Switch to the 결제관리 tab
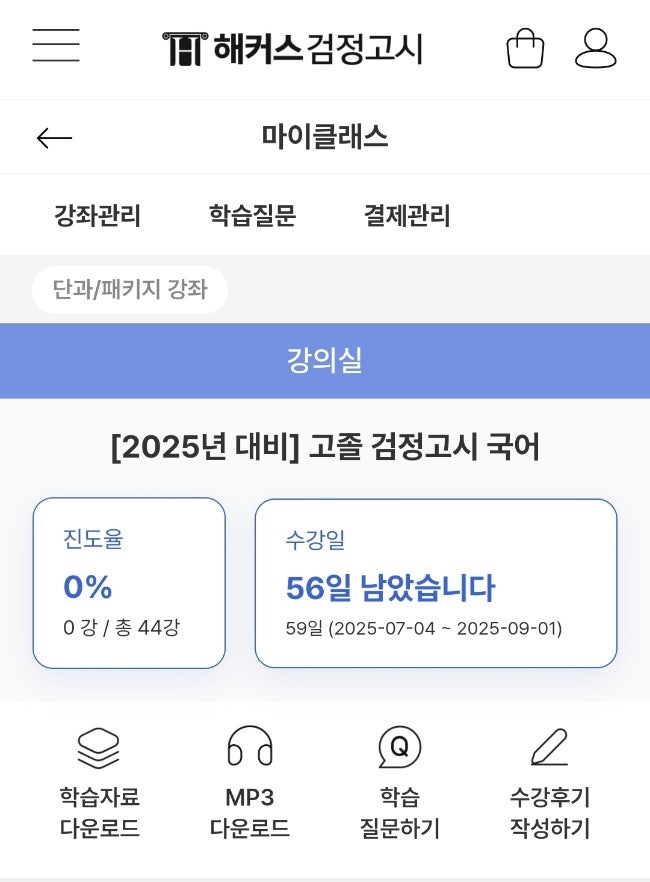The width and height of the screenshot is (650, 882). [x=408, y=215]
